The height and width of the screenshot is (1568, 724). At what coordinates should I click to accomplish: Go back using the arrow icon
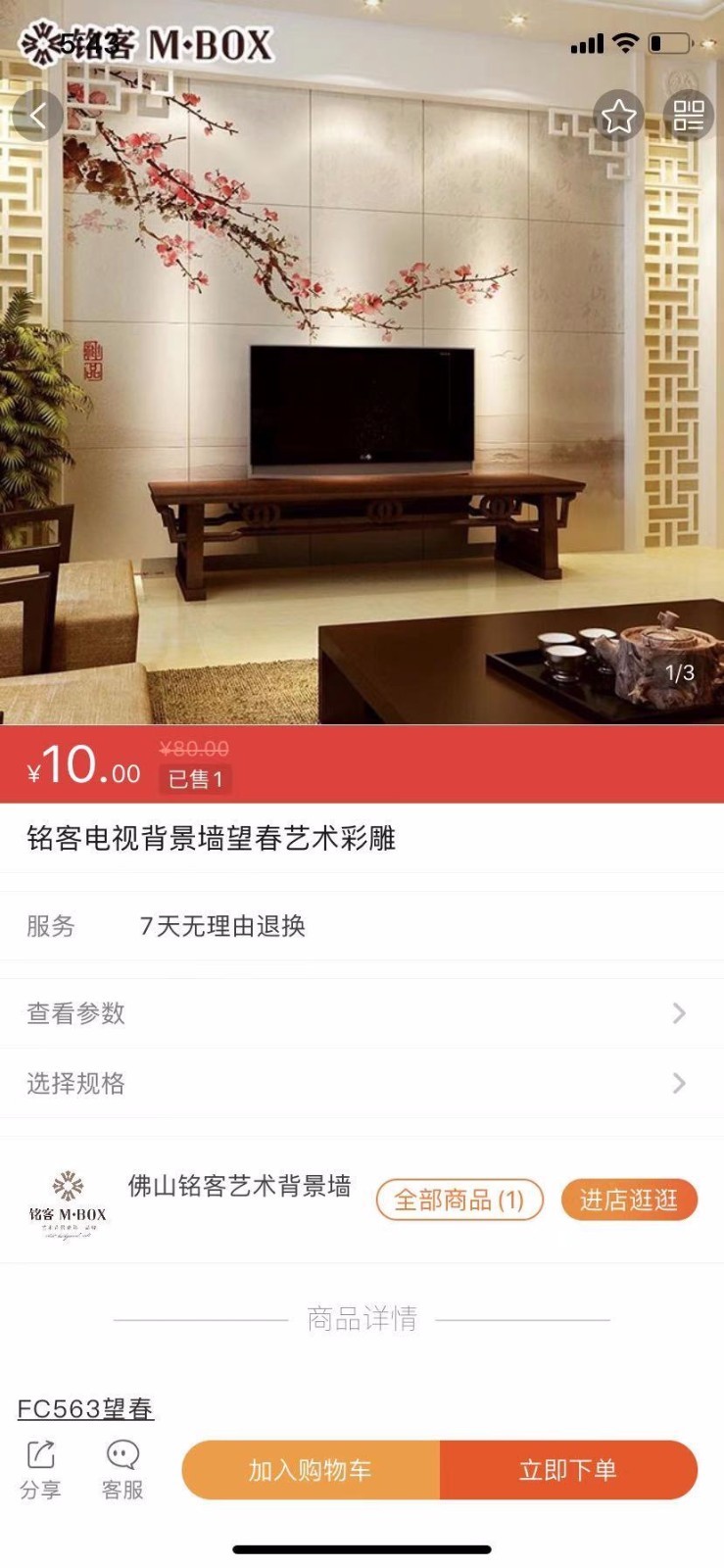[x=38, y=117]
